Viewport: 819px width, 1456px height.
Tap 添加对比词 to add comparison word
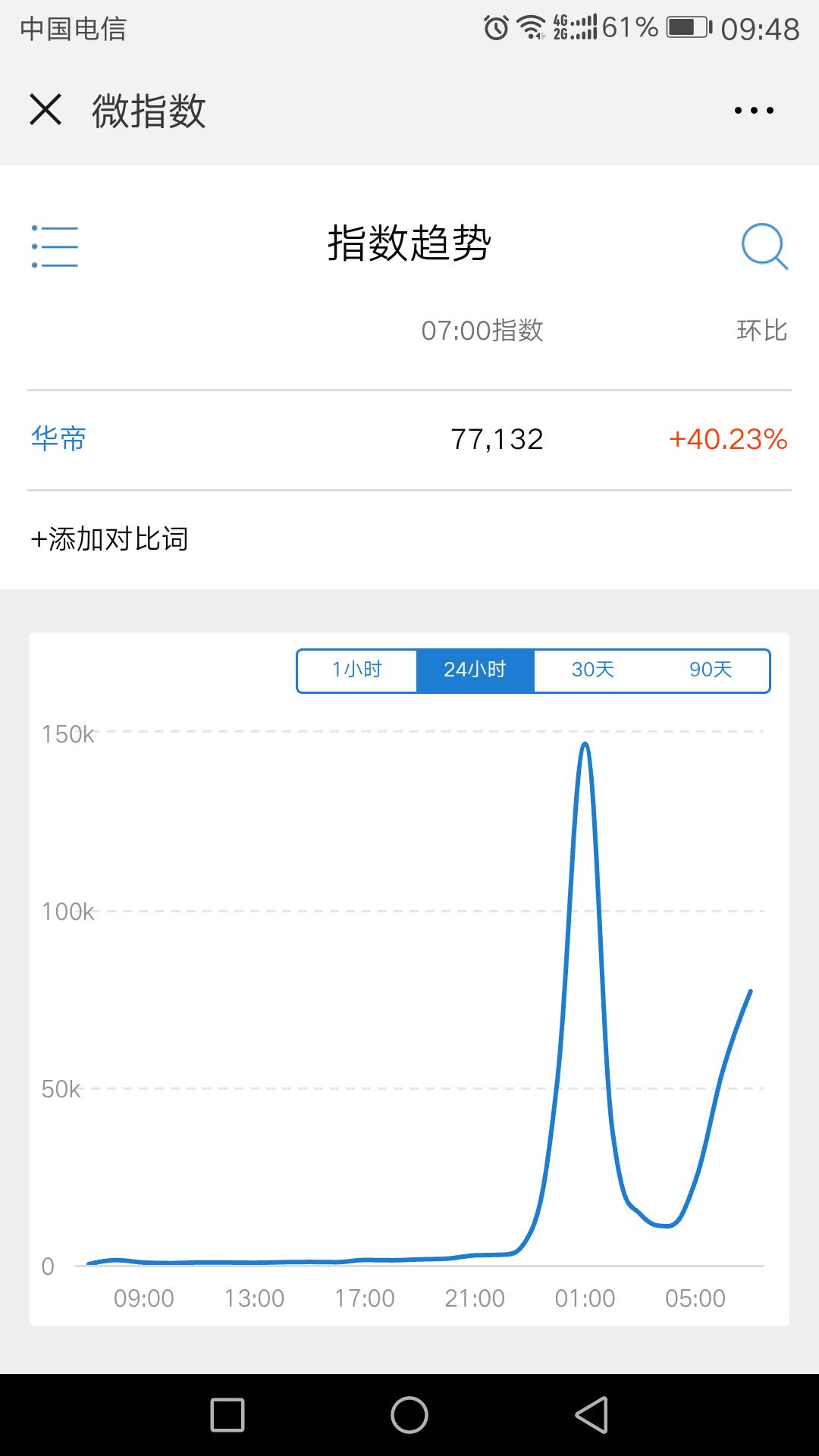pos(111,540)
